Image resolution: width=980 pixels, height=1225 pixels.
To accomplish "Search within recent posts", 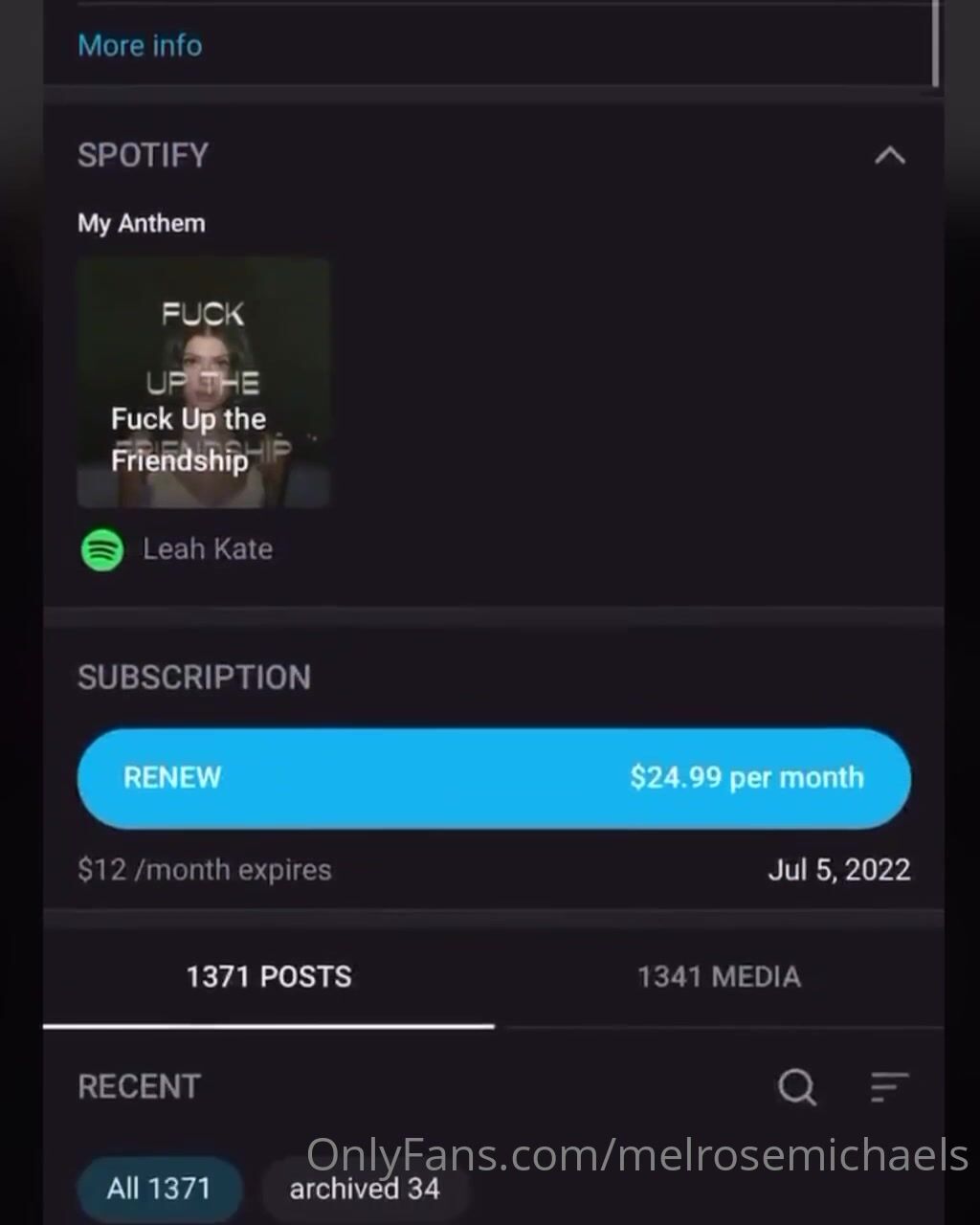I will pyautogui.click(x=796, y=1086).
